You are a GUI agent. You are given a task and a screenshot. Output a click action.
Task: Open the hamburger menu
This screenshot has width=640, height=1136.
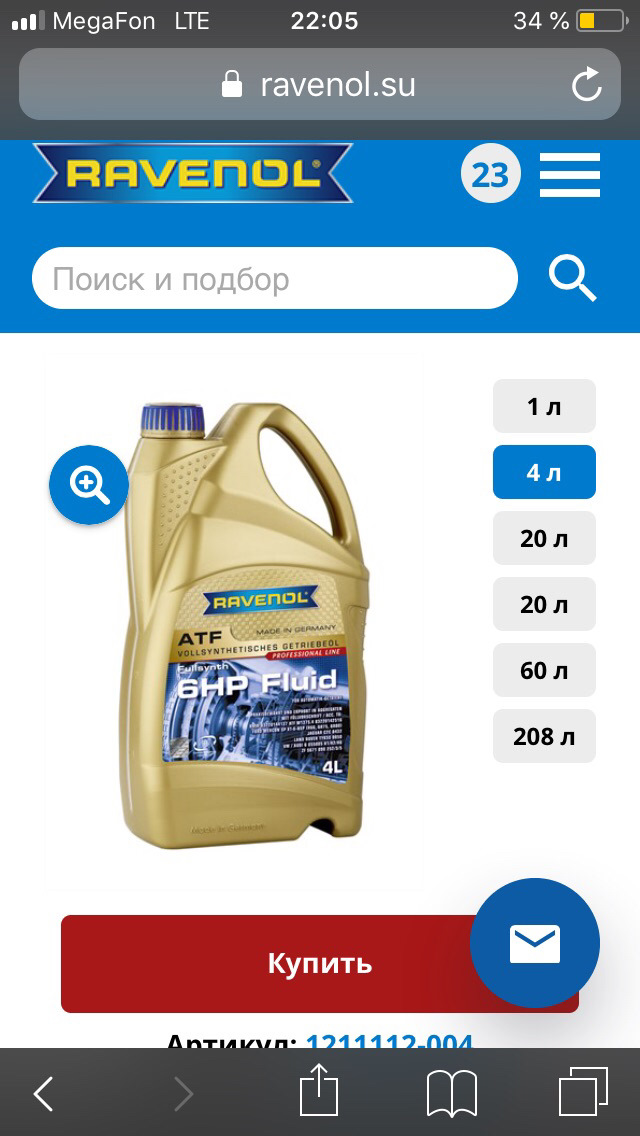pos(569,175)
